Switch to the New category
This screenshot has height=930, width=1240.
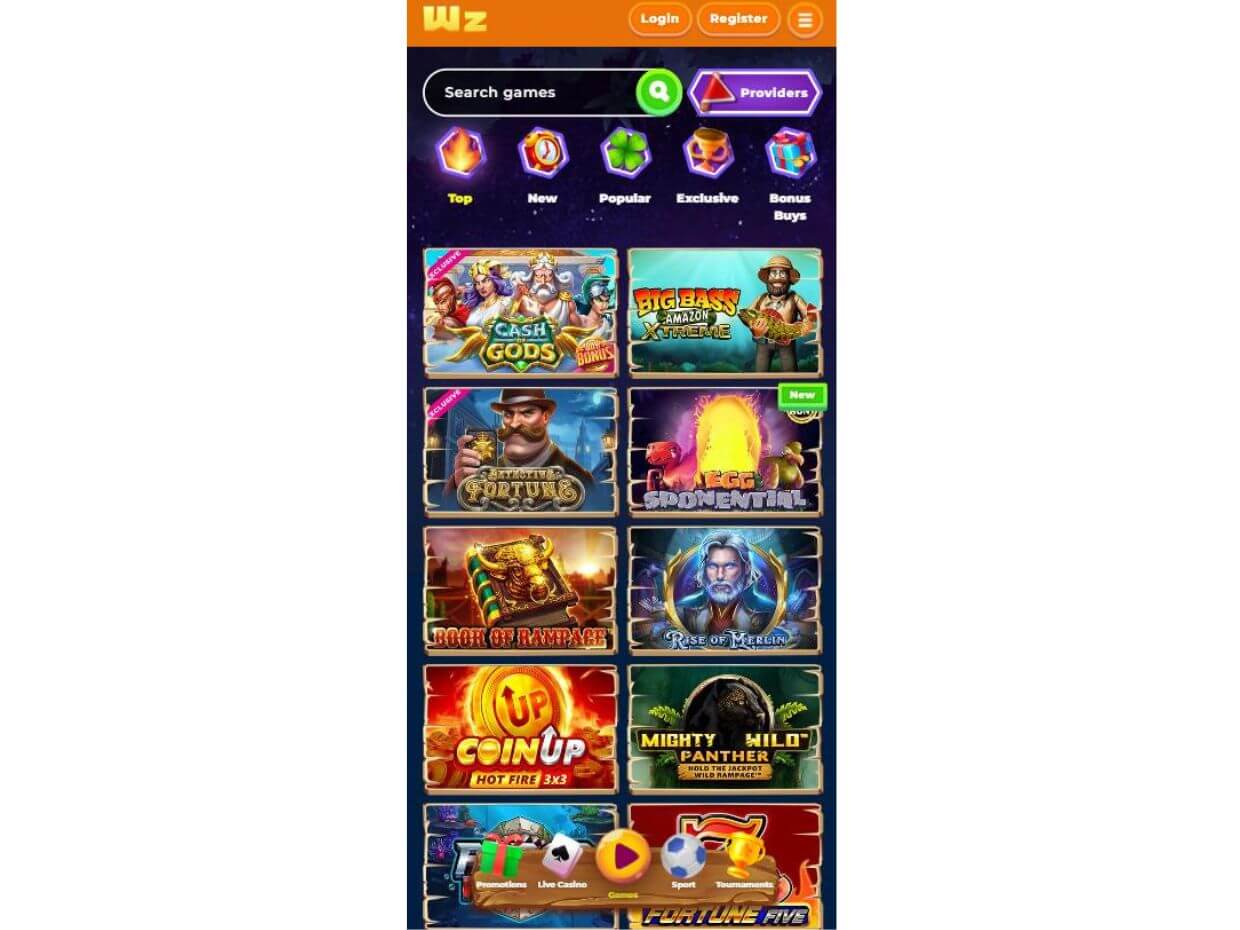[542, 165]
